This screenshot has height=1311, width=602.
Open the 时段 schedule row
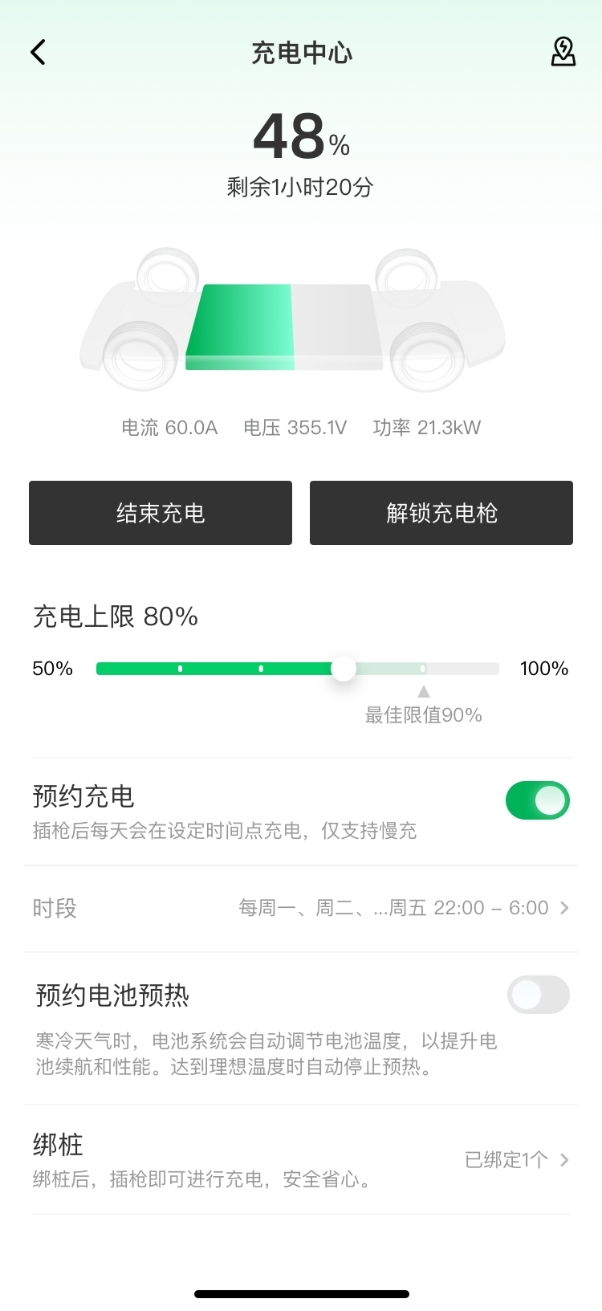(301, 908)
